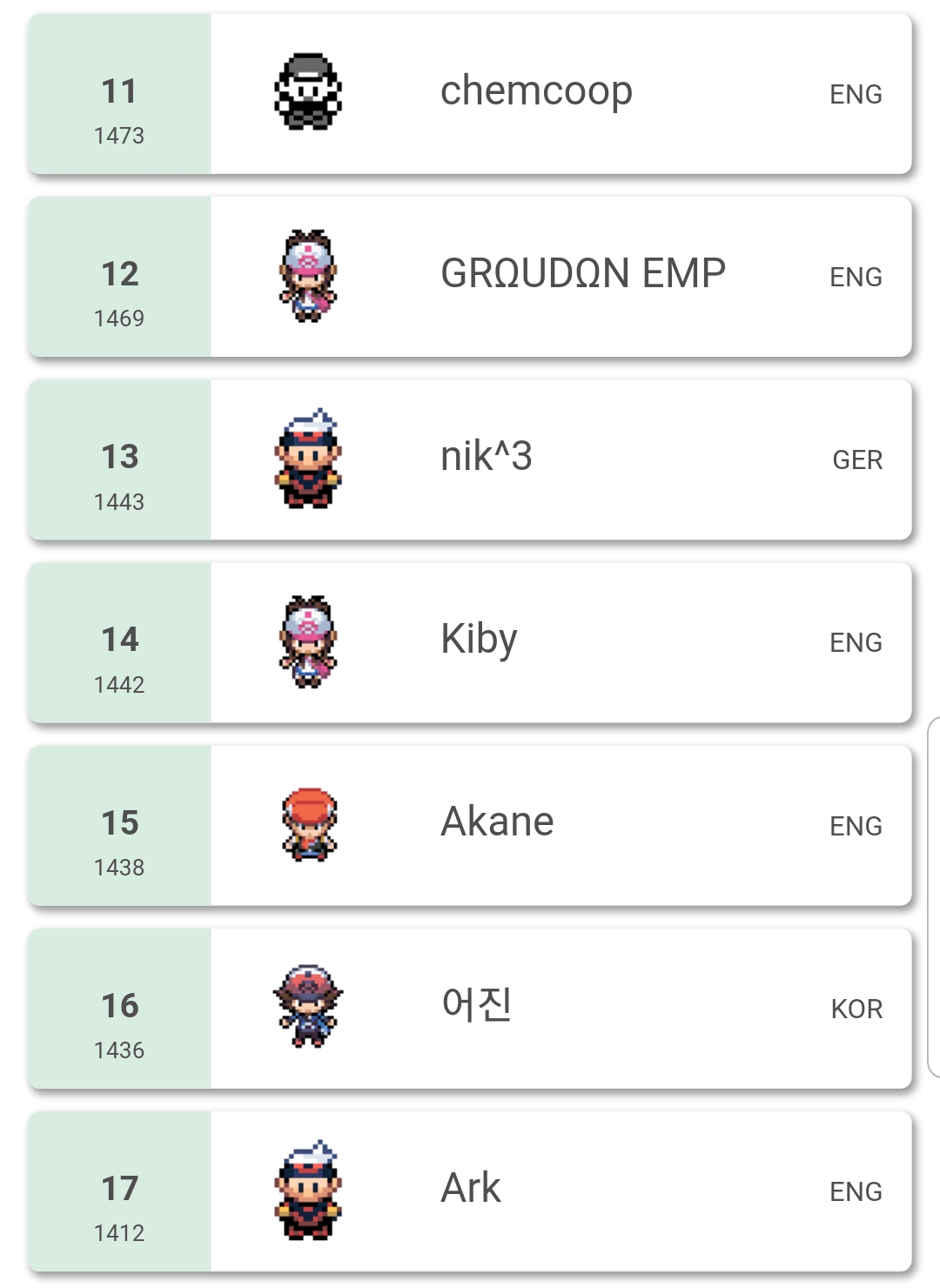Image resolution: width=940 pixels, height=1288 pixels.
Task: Select the nik^3 ranking card
Action: point(487,458)
